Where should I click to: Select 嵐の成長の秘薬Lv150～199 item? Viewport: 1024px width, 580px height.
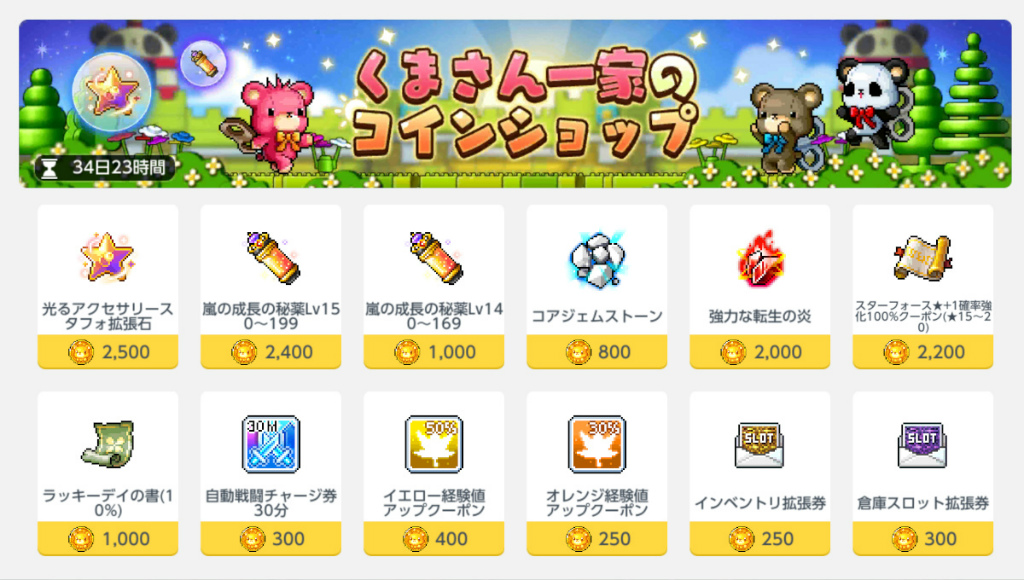270,285
